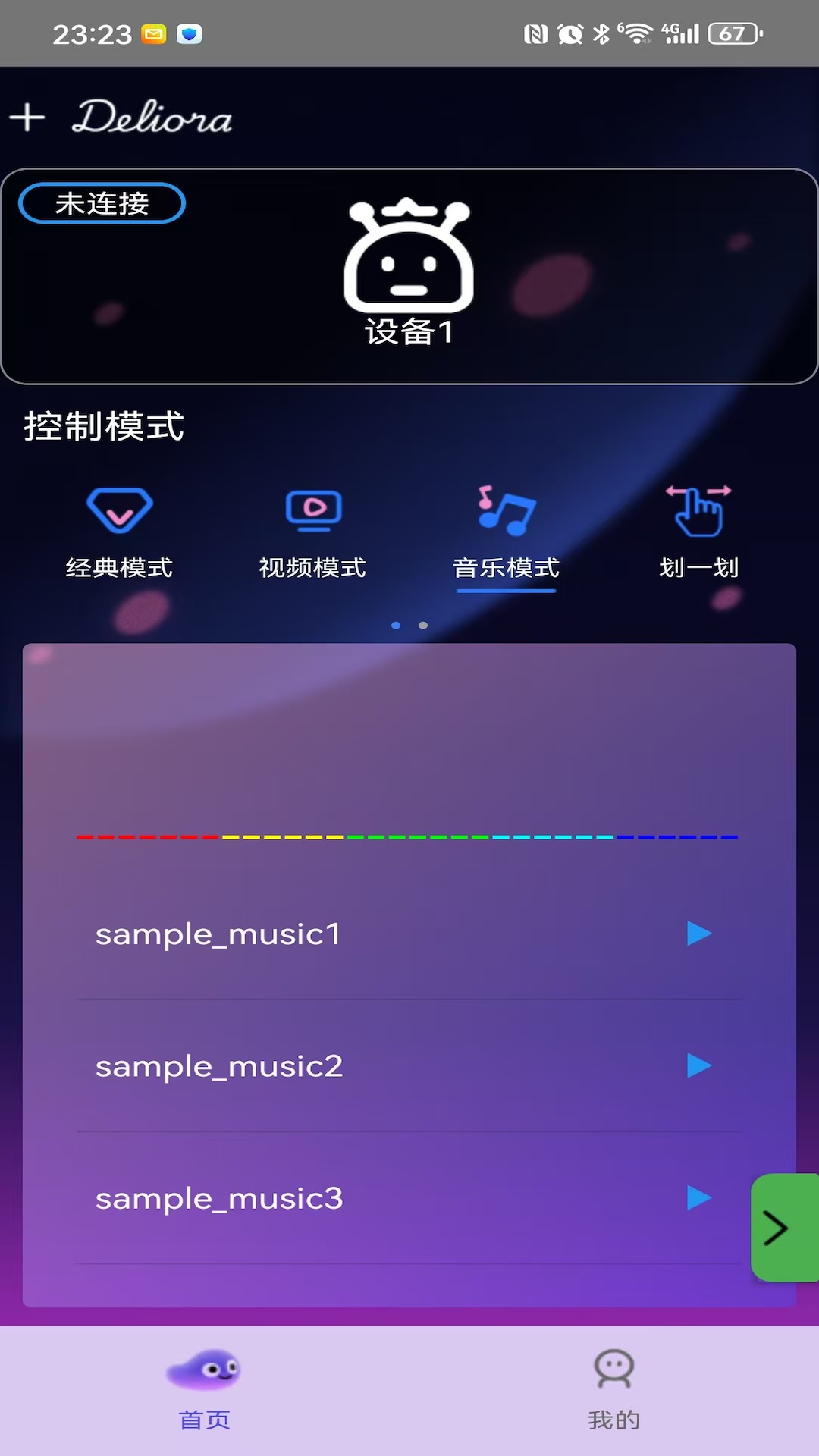Open 视频模式 video play icon
The height and width of the screenshot is (1456, 819).
[313, 510]
